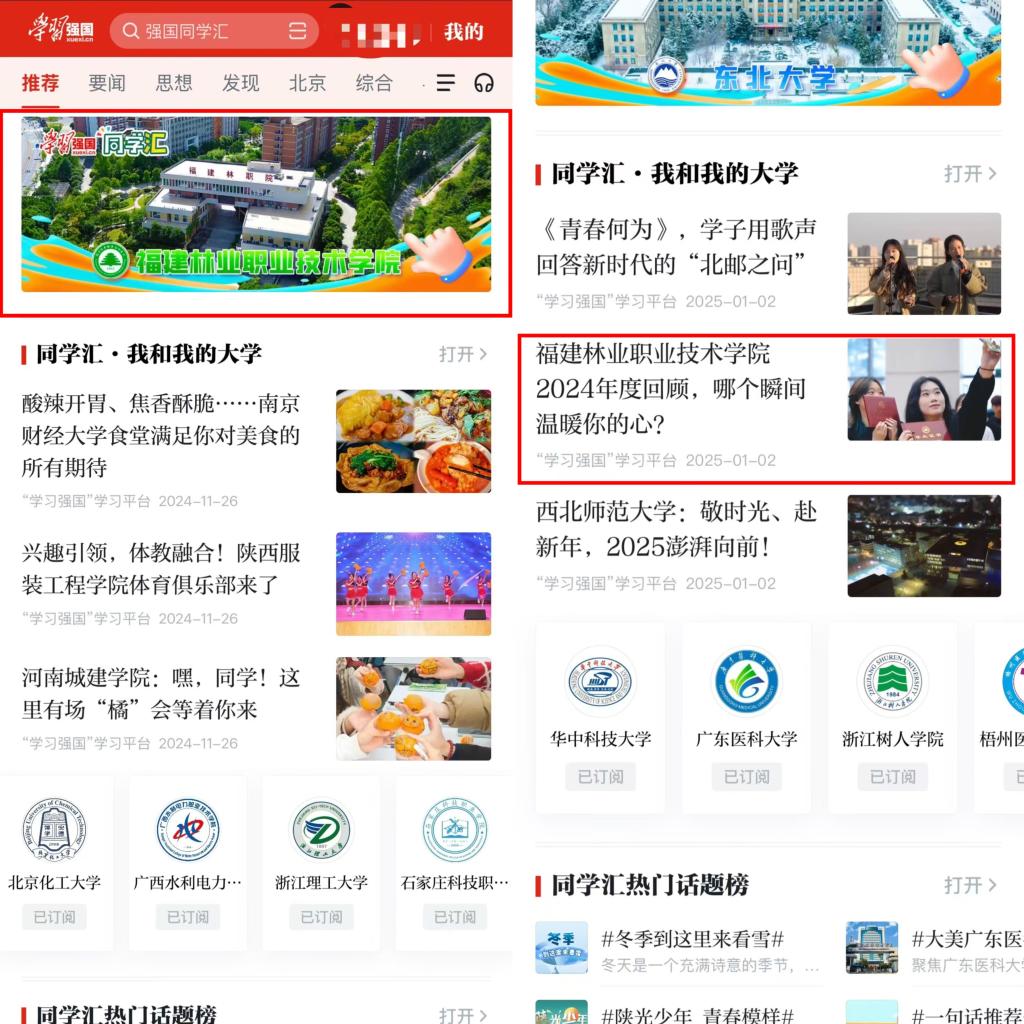Open the 广东医科大学 subscription card
Image resolution: width=1024 pixels, height=1024 pixels.
[x=747, y=715]
